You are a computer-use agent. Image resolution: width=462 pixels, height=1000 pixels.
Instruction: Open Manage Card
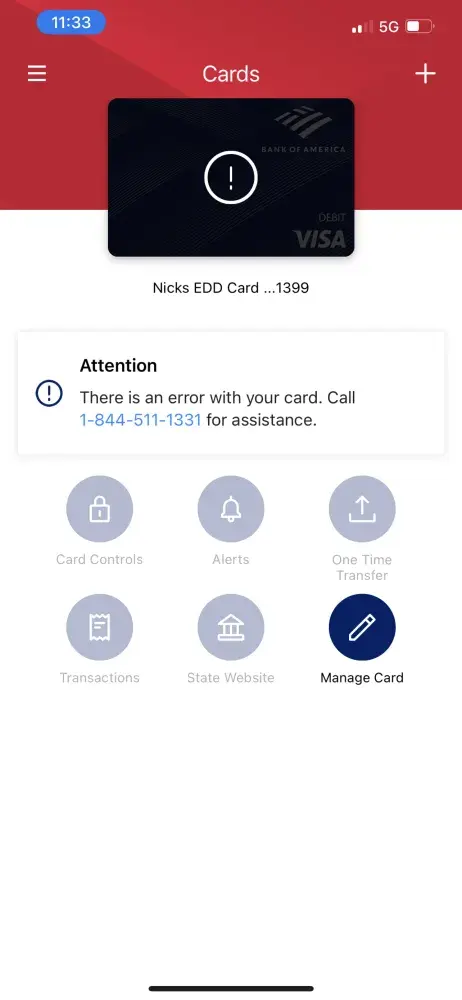pos(362,627)
